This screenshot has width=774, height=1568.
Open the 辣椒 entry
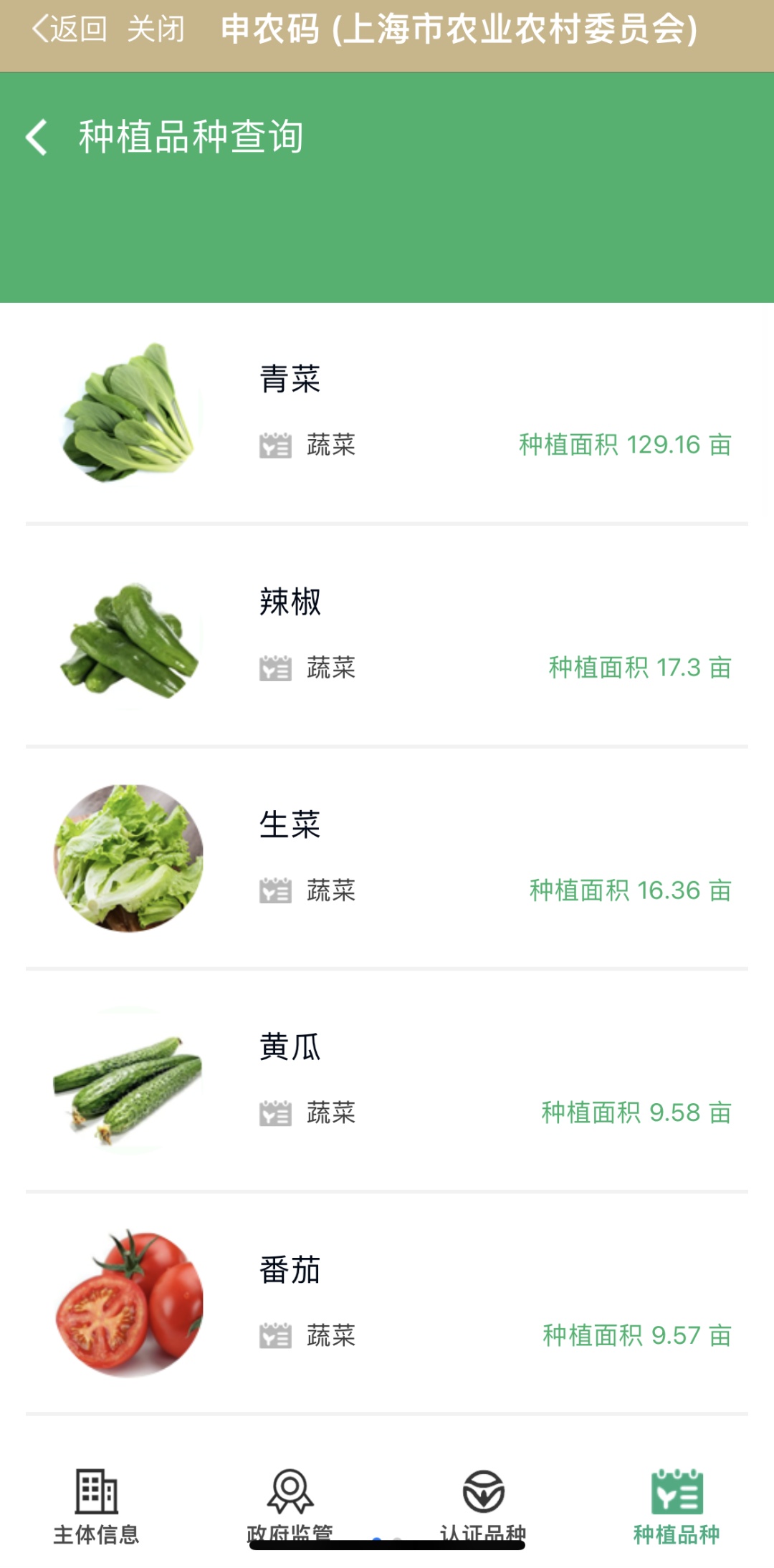point(387,636)
